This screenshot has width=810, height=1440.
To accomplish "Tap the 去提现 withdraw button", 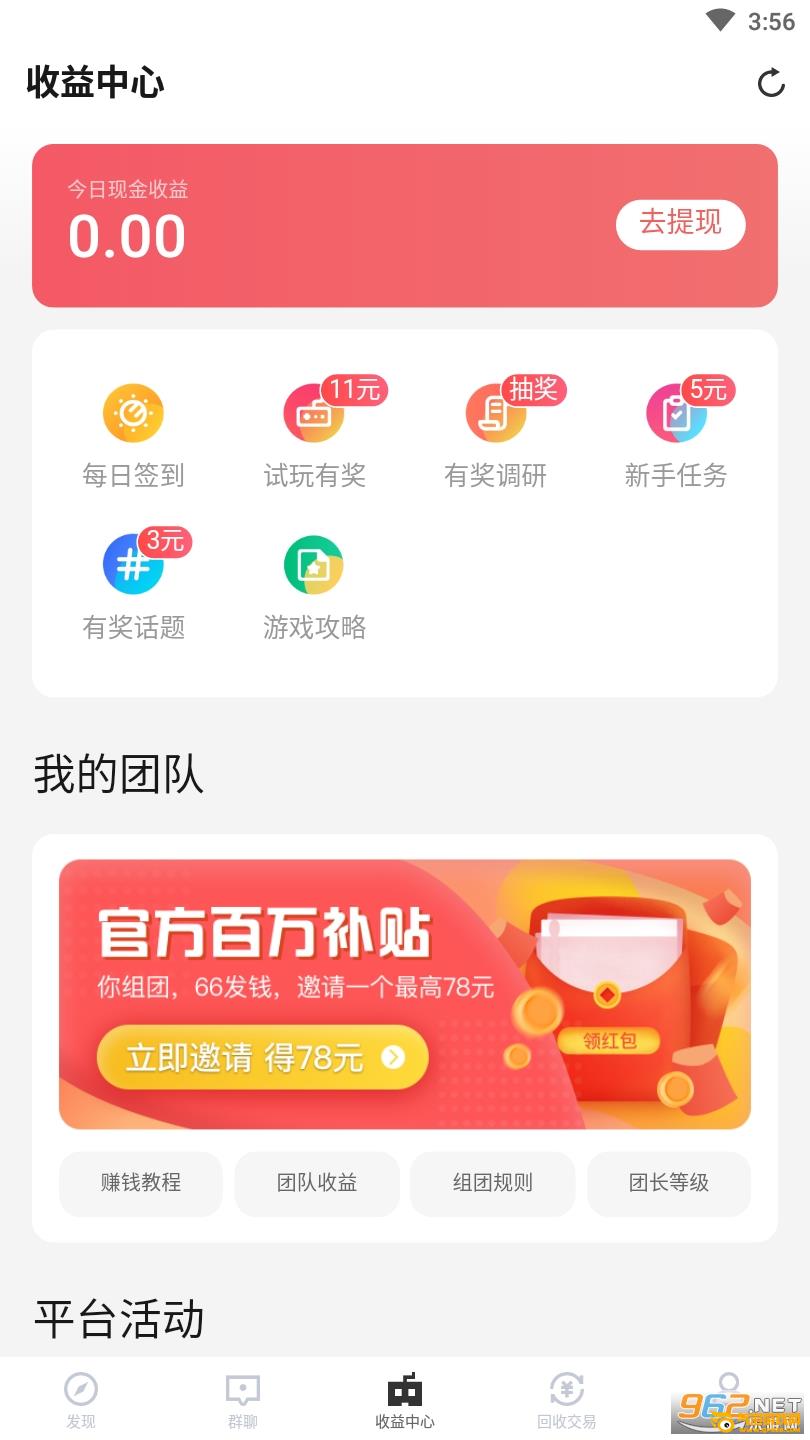I will pos(680,224).
